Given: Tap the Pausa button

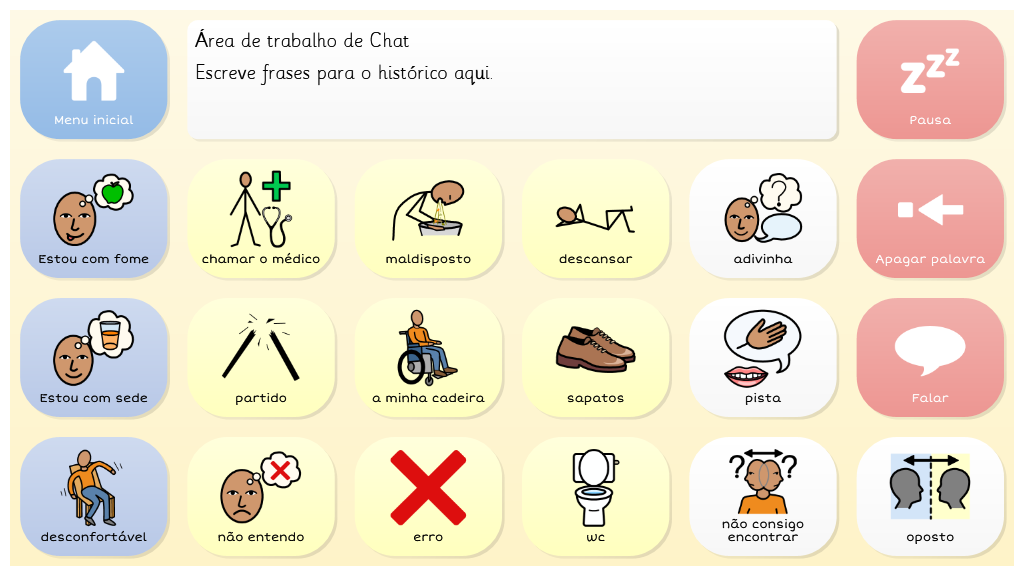Looking at the screenshot, I should [x=930, y=80].
